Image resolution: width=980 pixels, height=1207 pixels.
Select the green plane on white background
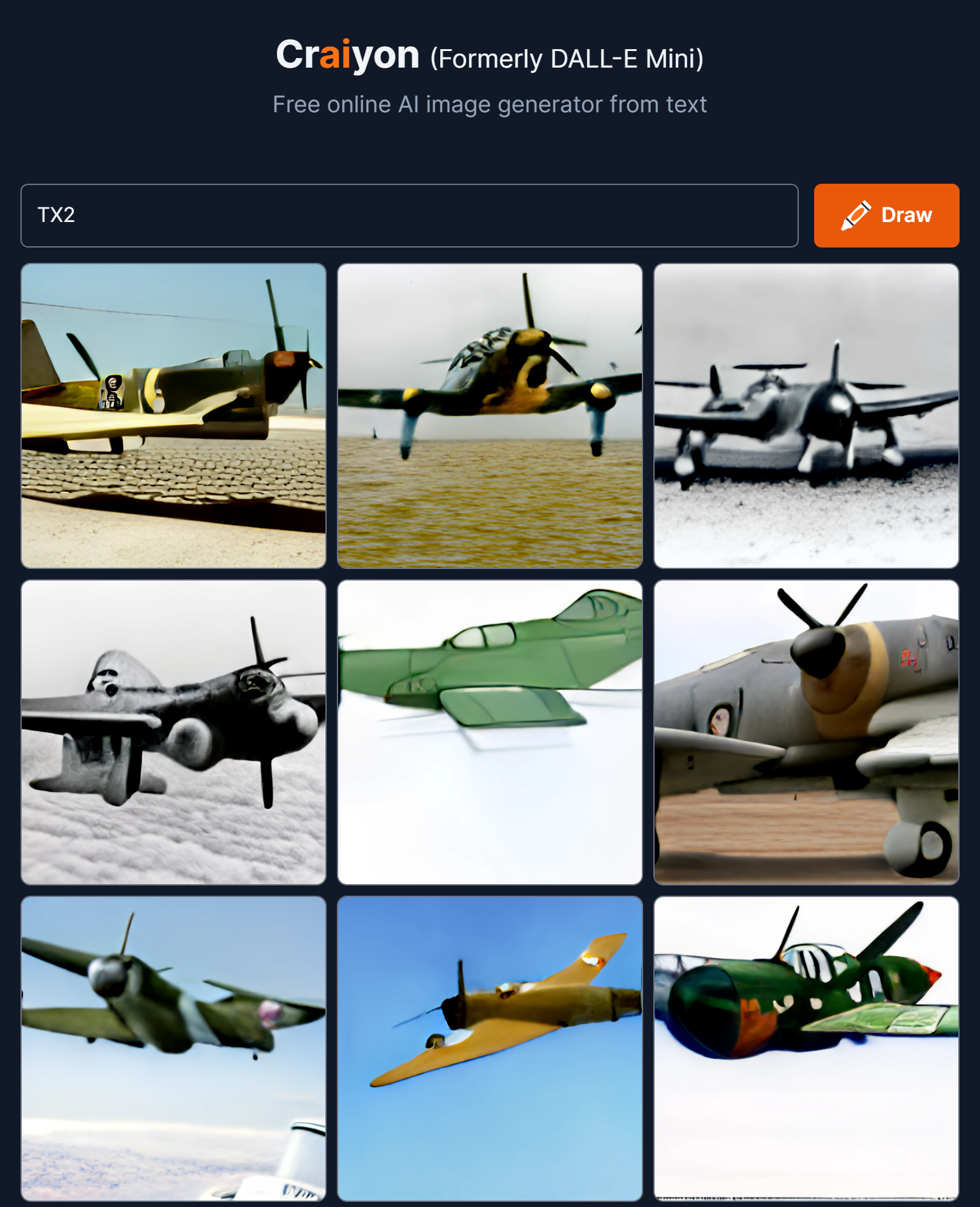point(490,732)
